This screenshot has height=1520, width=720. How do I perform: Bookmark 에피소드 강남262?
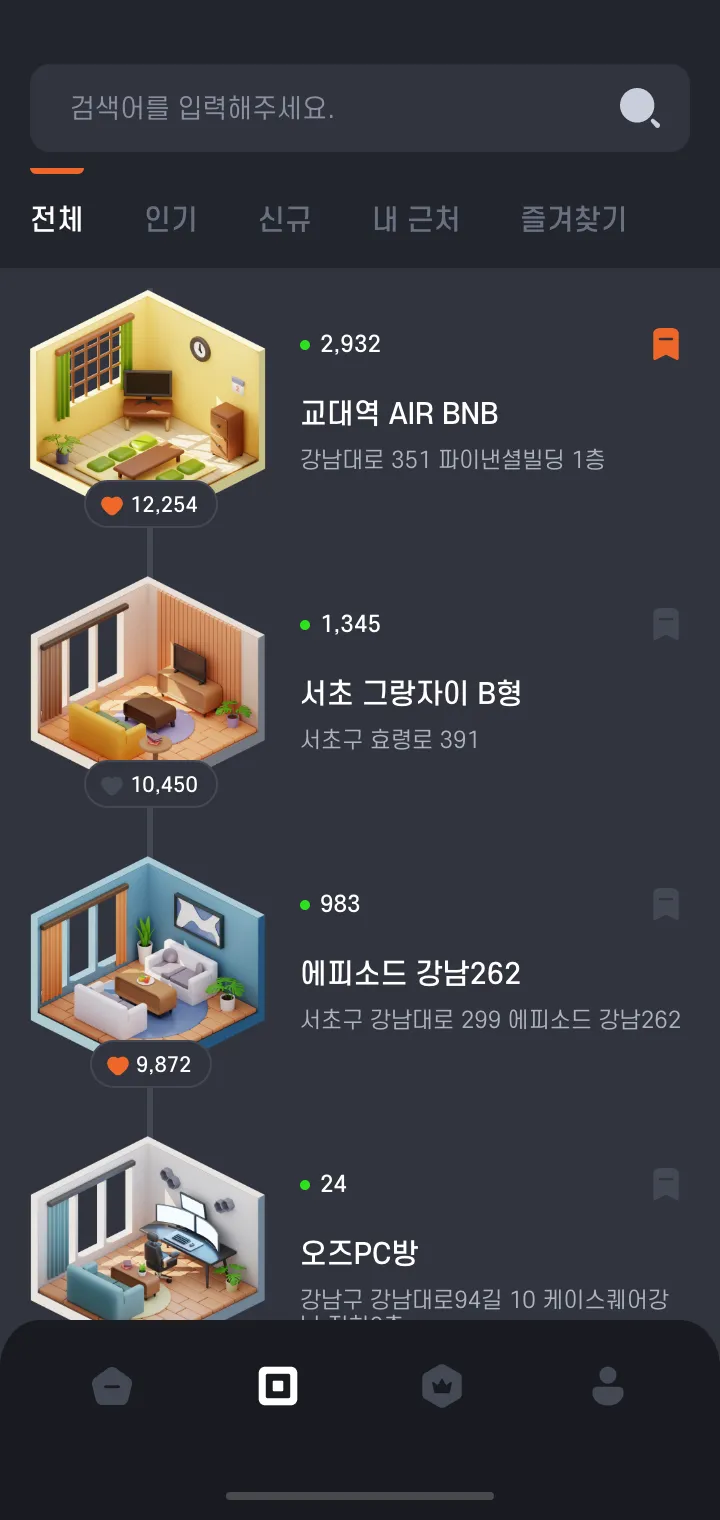(x=666, y=904)
